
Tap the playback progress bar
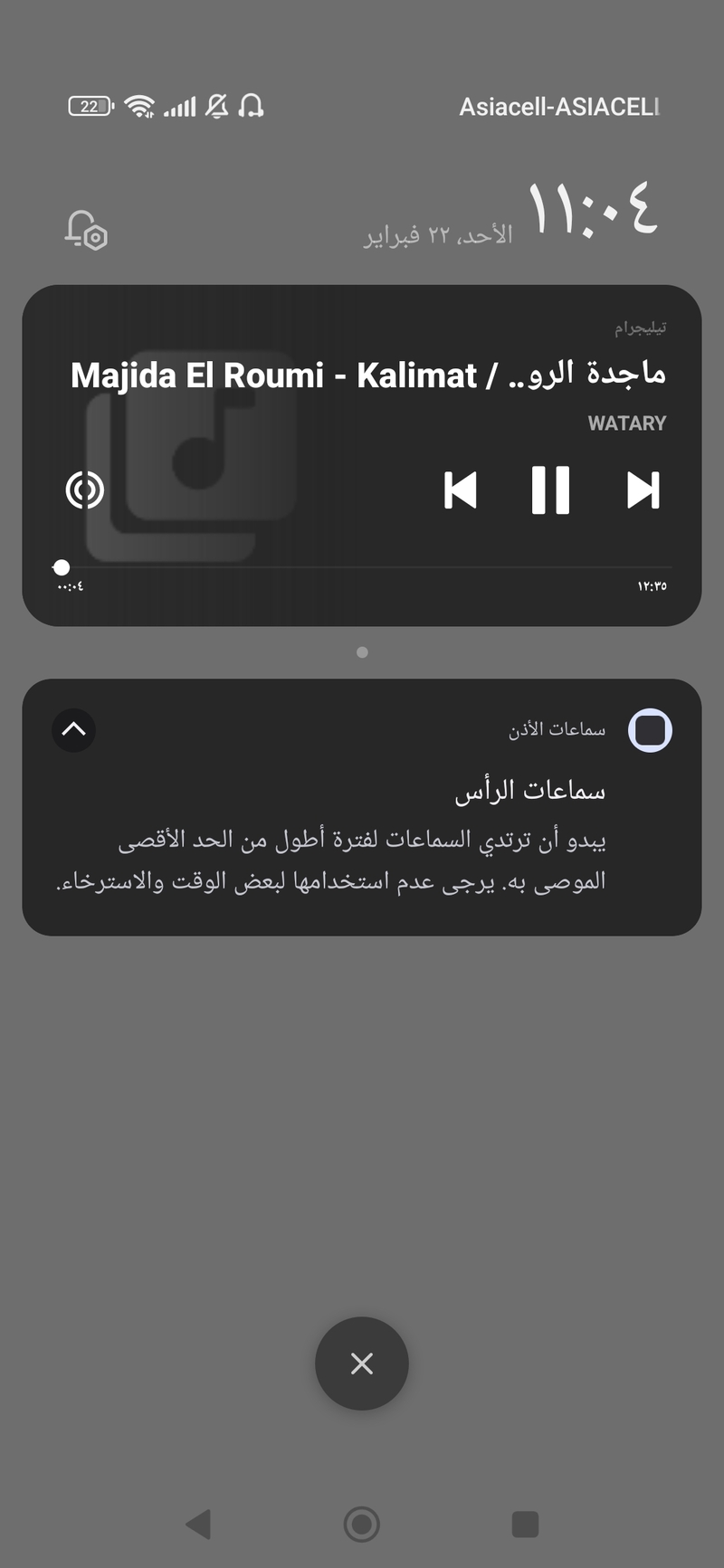point(362,567)
